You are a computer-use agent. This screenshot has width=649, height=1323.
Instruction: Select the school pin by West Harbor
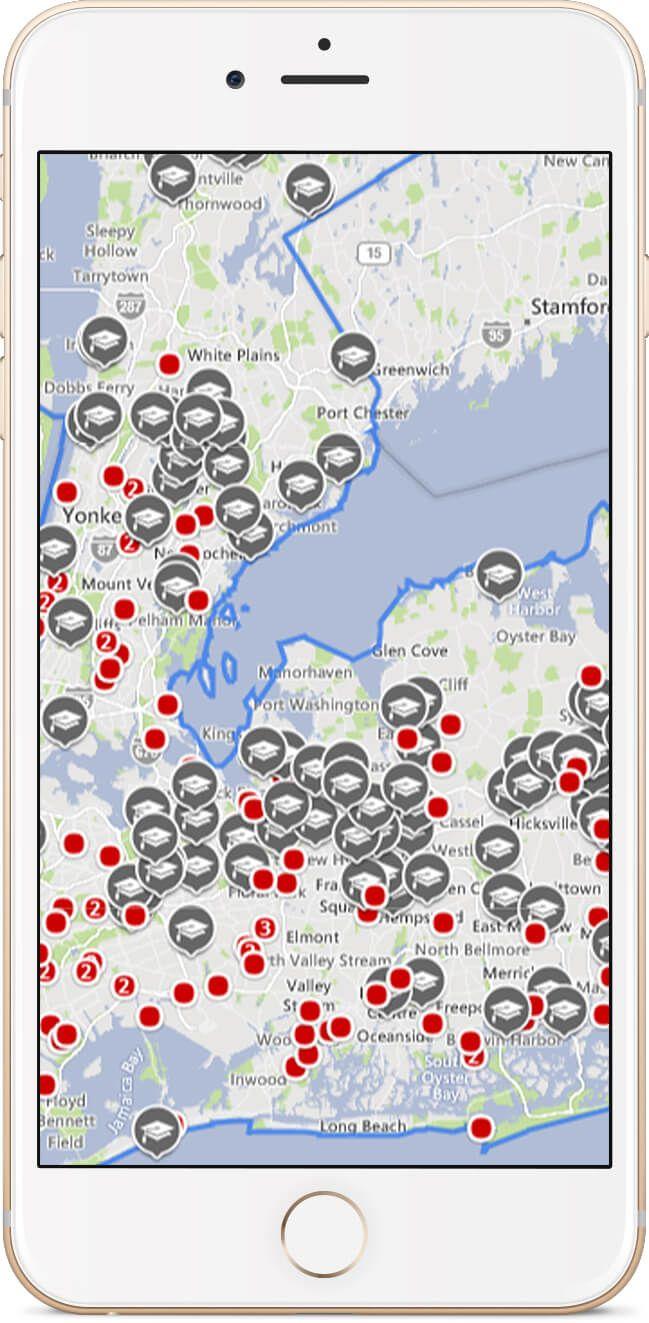tap(499, 573)
